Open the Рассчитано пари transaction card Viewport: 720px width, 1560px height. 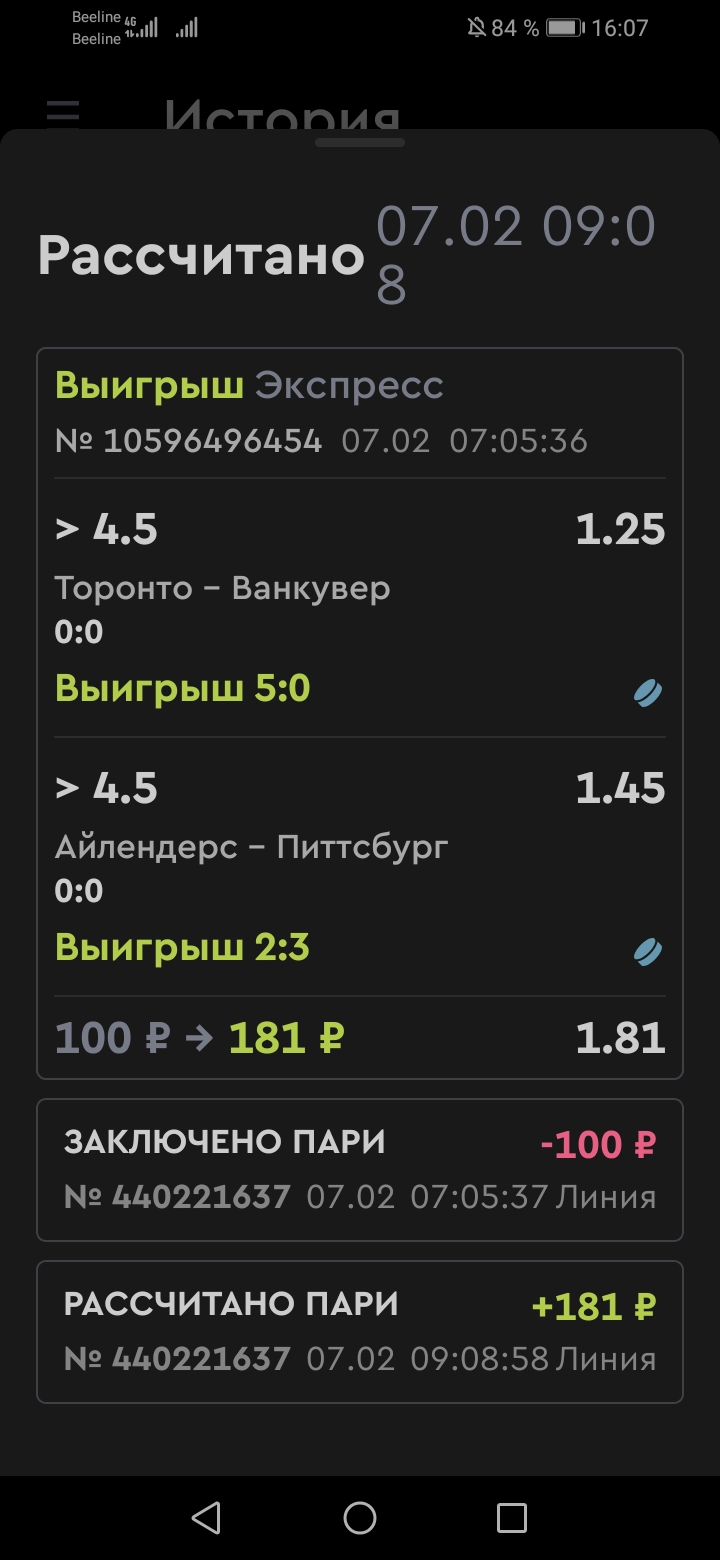point(360,1331)
